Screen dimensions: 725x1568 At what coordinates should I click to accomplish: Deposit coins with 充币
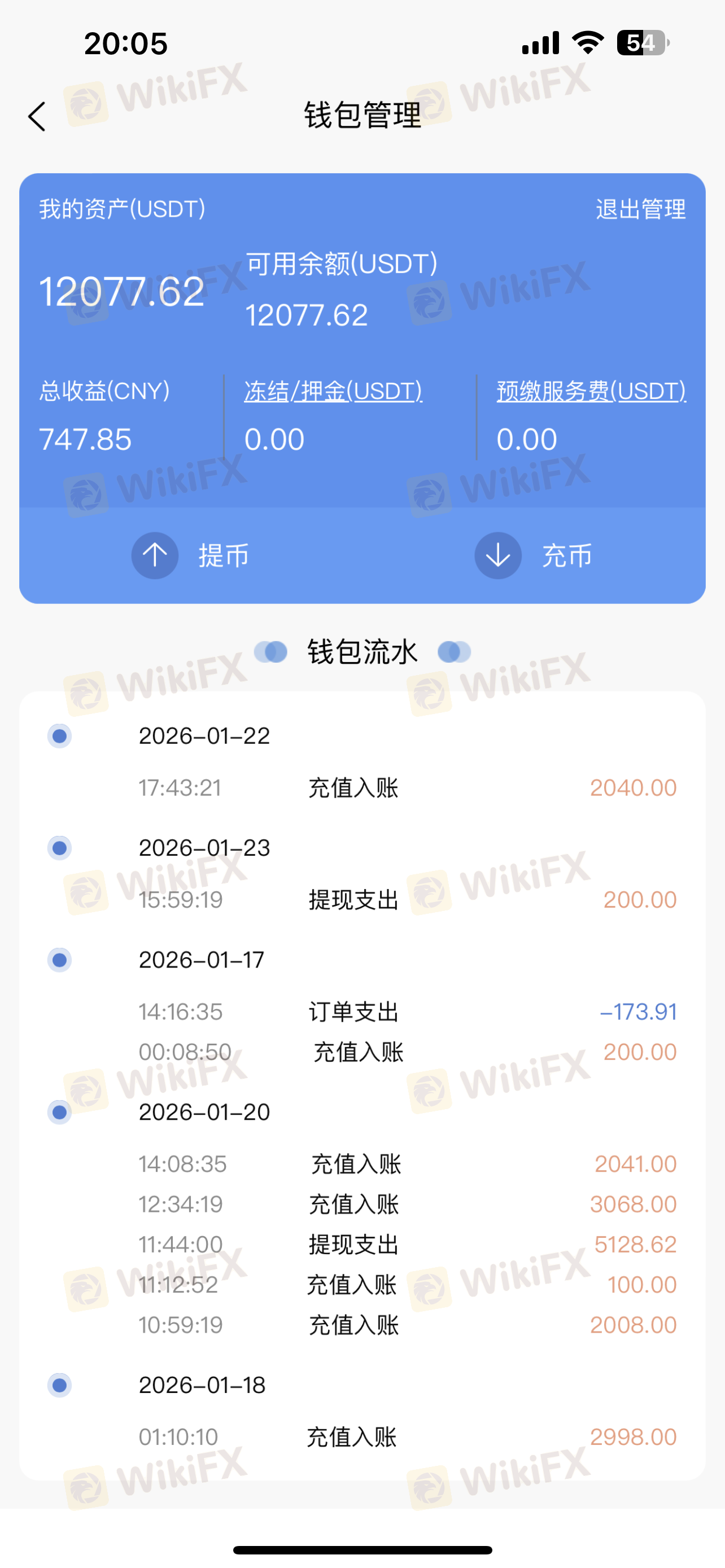coord(533,555)
